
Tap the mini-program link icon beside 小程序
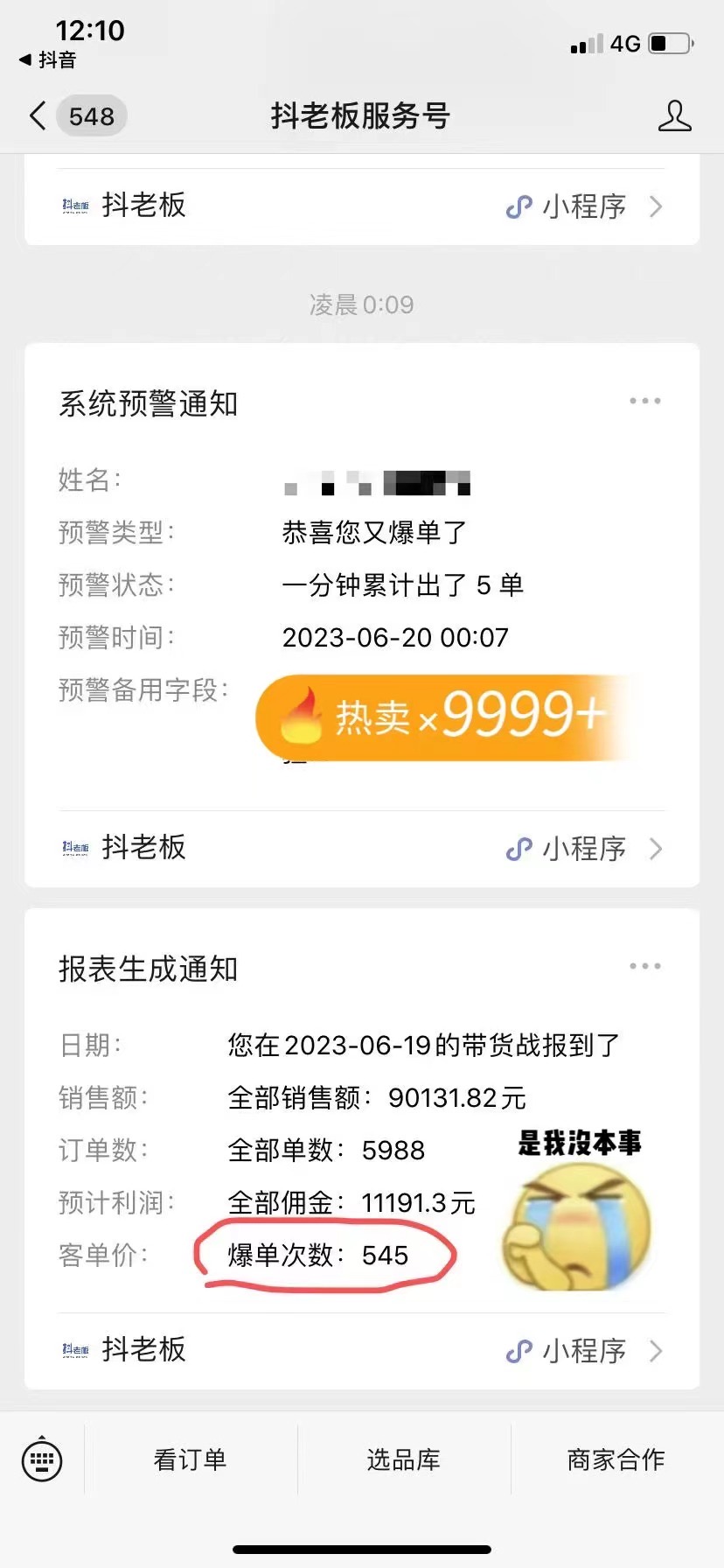click(x=519, y=207)
